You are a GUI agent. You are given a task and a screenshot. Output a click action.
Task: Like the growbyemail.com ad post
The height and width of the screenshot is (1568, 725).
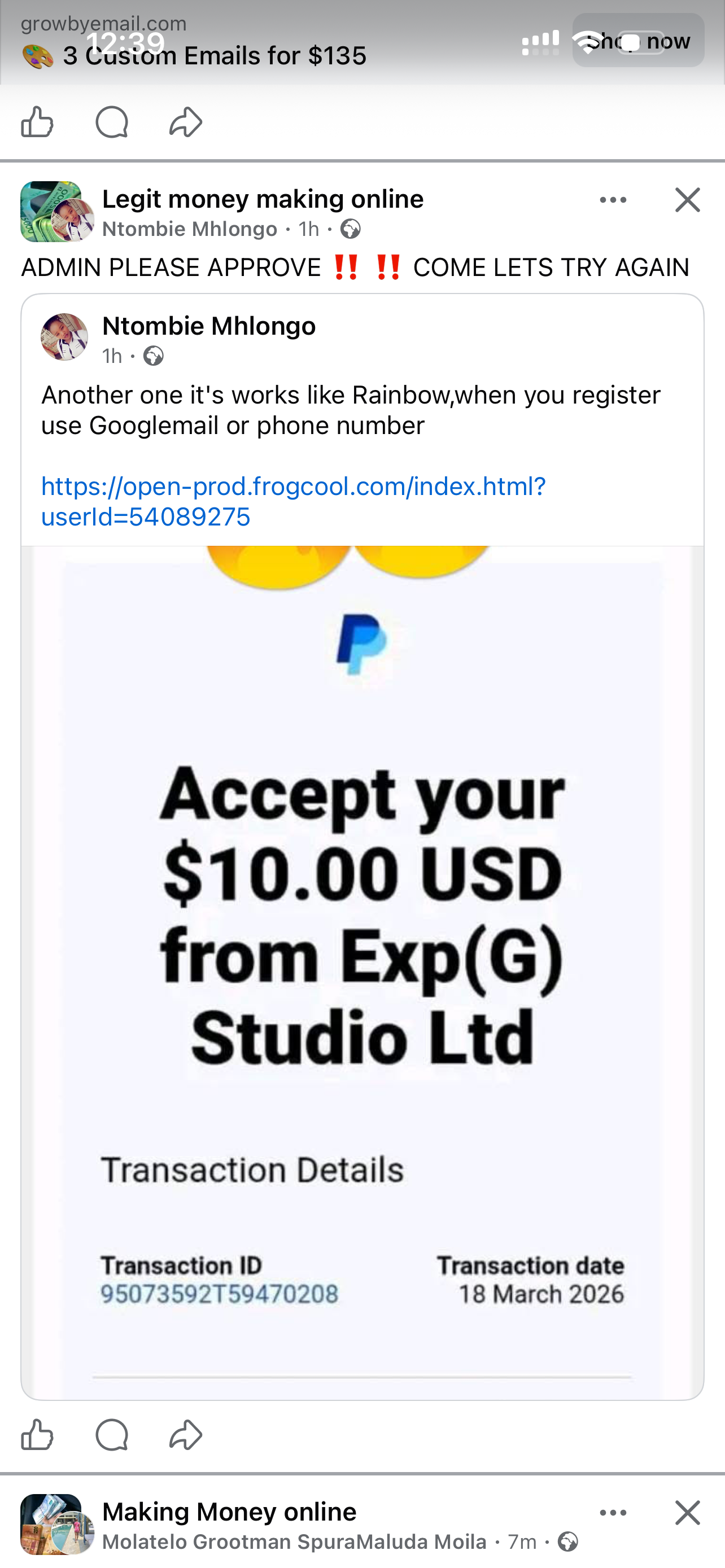tap(37, 122)
